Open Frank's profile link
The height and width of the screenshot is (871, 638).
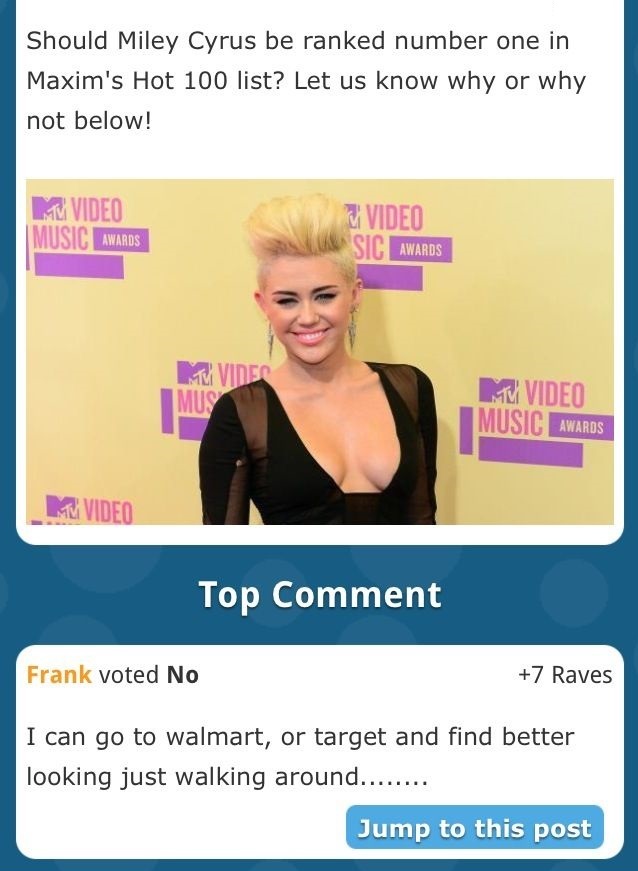coord(59,675)
